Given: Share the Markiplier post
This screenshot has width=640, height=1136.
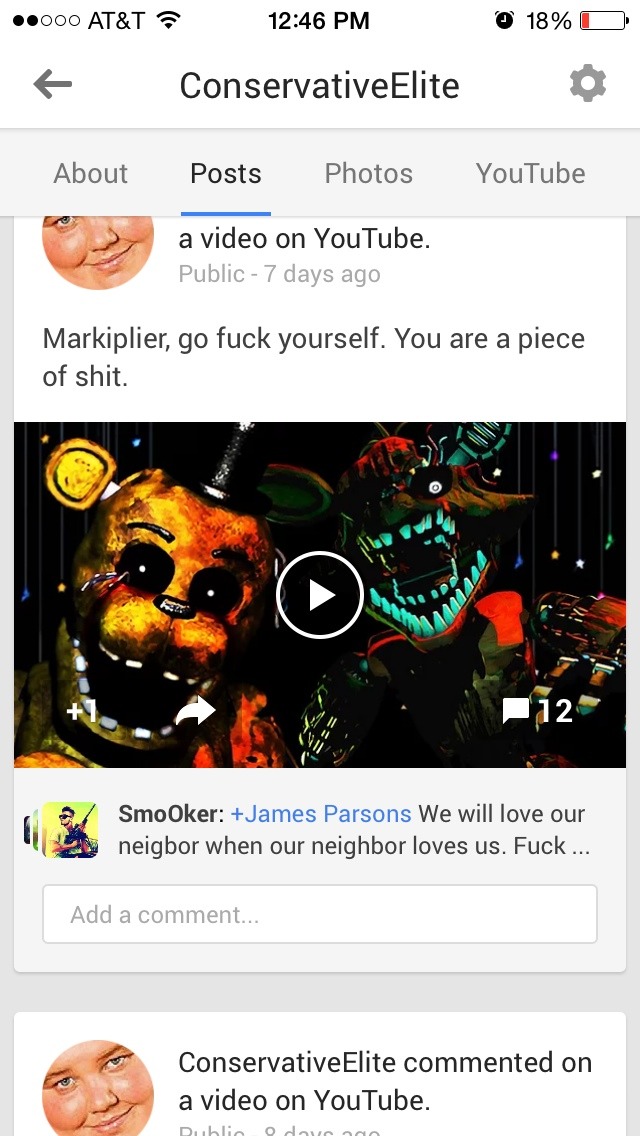Looking at the screenshot, I should (x=196, y=711).
